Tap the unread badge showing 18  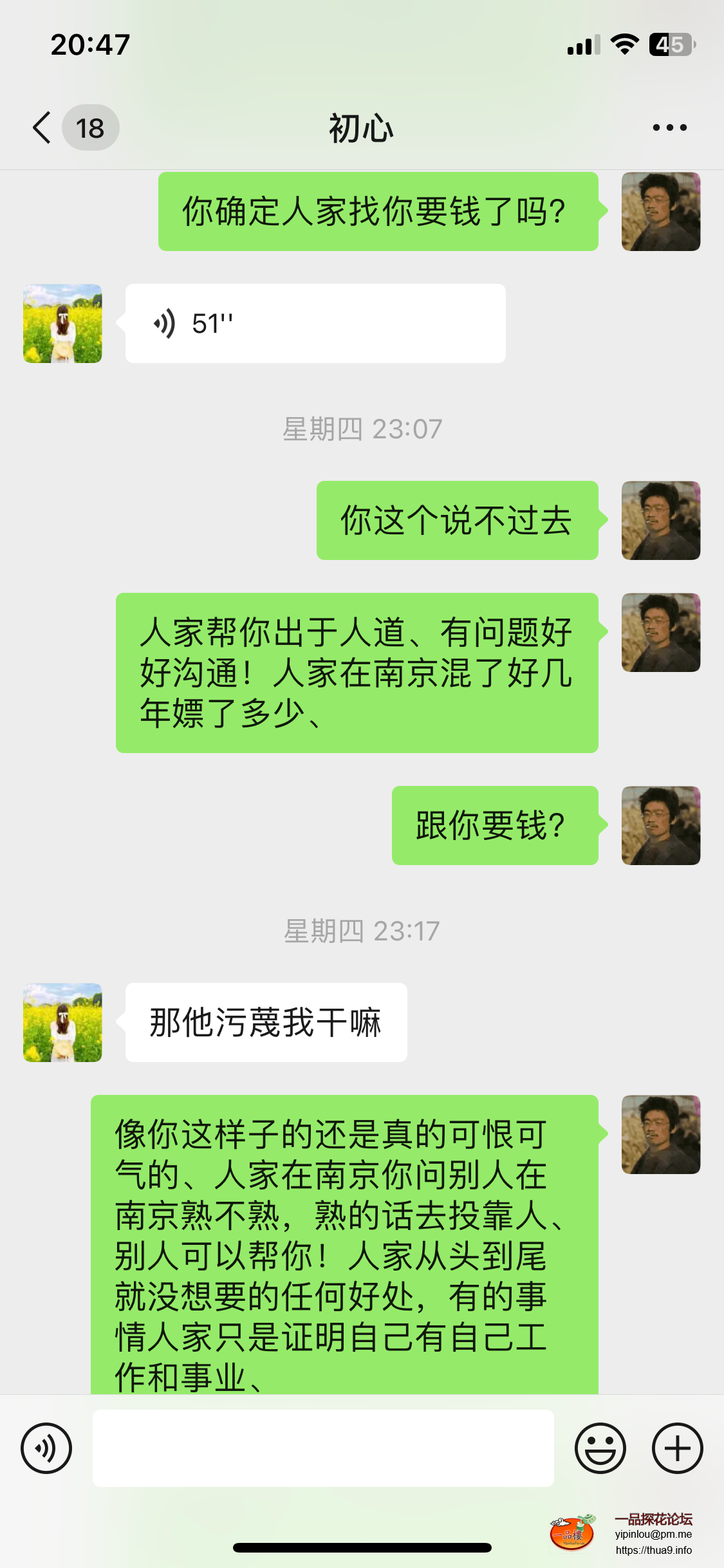[x=90, y=127]
